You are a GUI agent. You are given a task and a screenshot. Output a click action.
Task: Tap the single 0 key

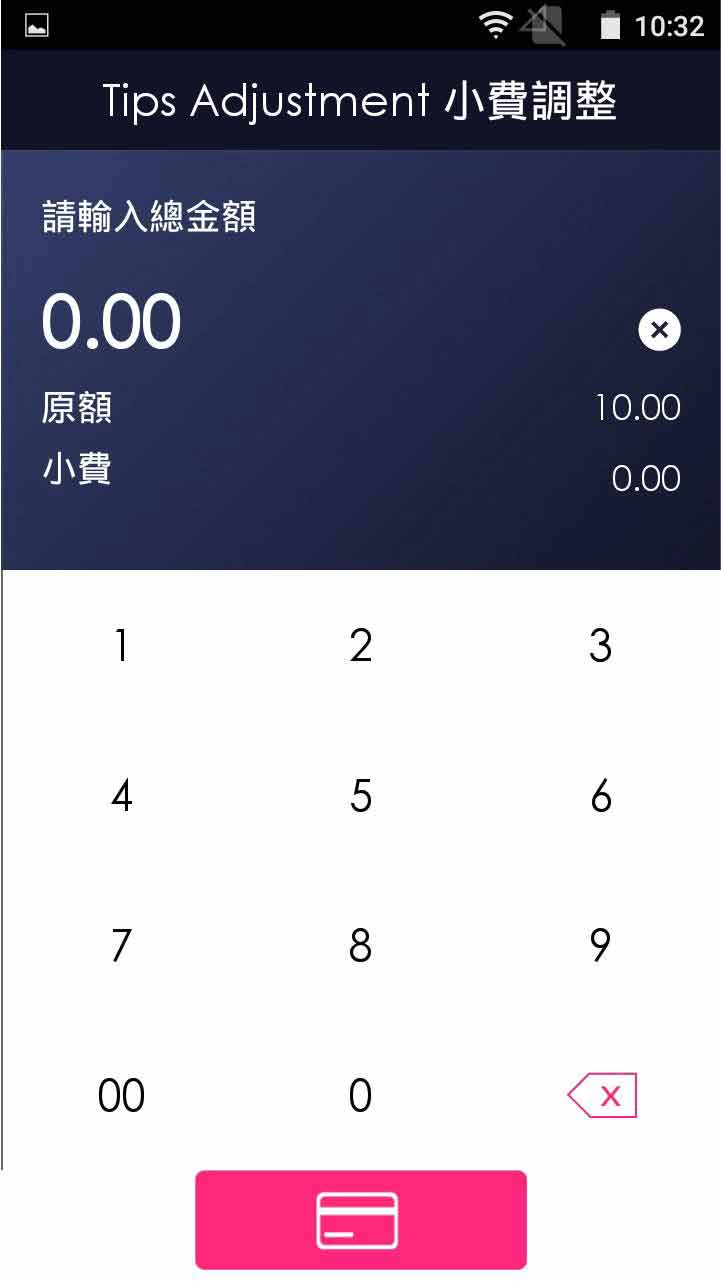tap(361, 1096)
